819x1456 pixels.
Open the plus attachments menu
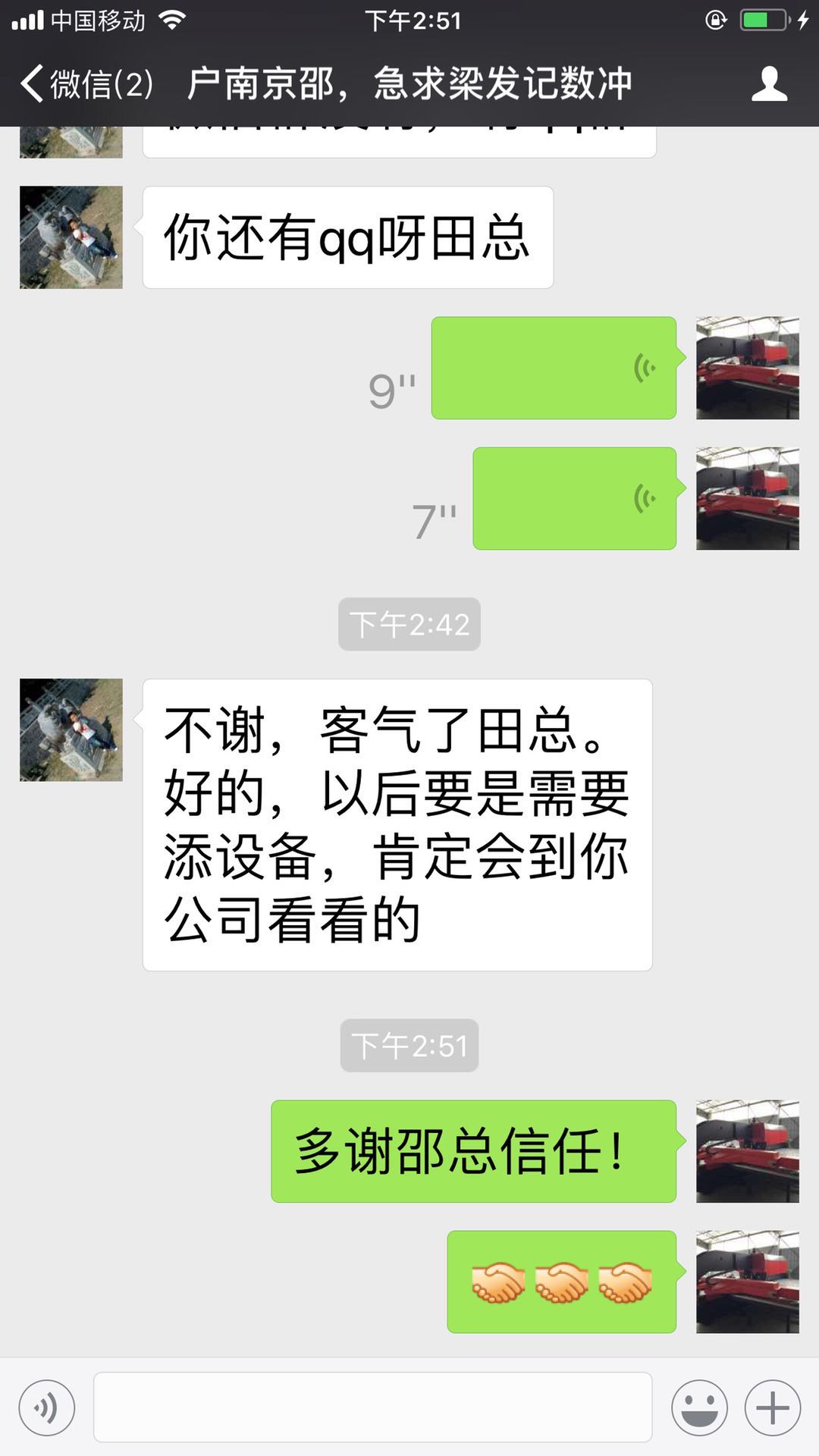point(773,1408)
